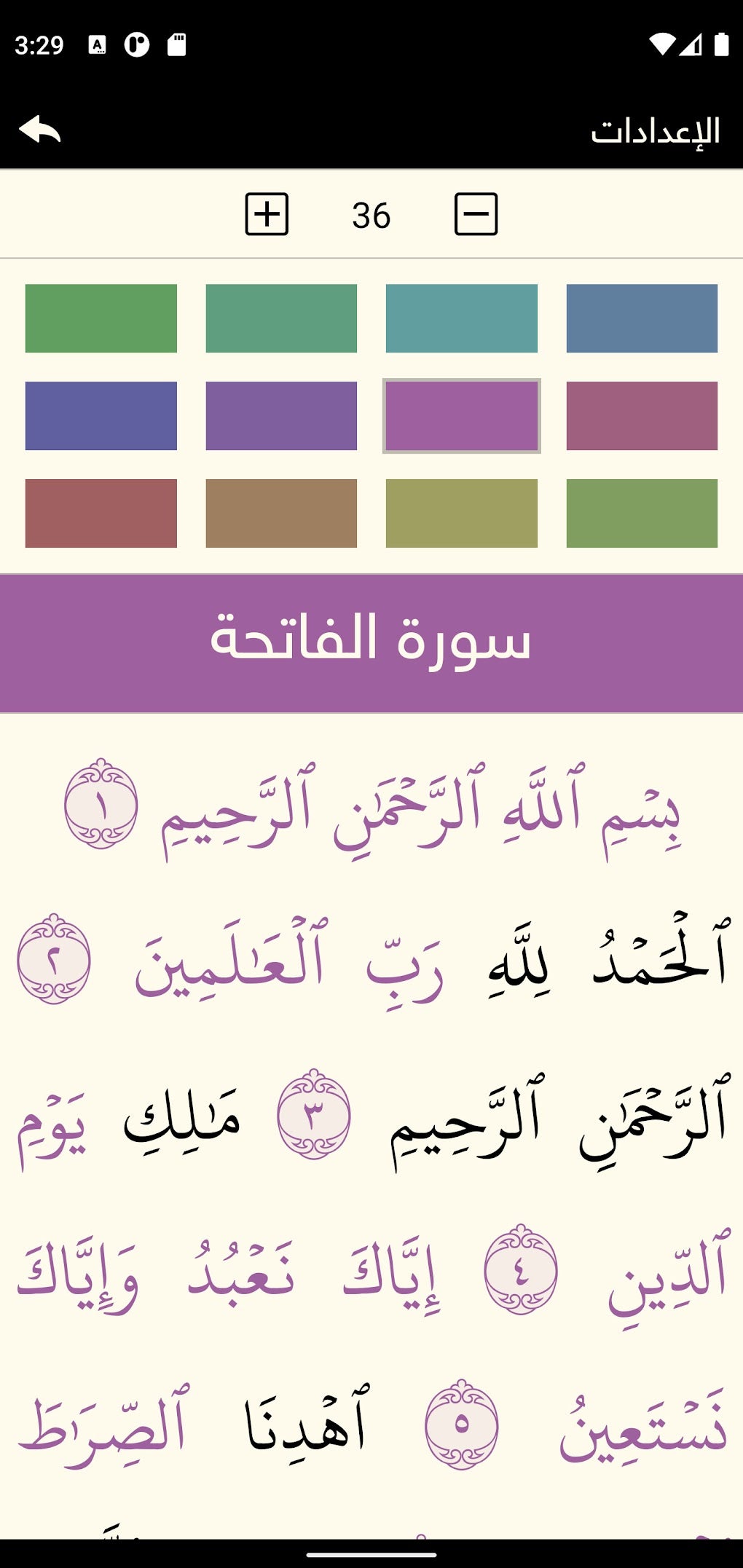The image size is (743, 1568).
Task: Select the steel blue color swatch
Action: [642, 318]
